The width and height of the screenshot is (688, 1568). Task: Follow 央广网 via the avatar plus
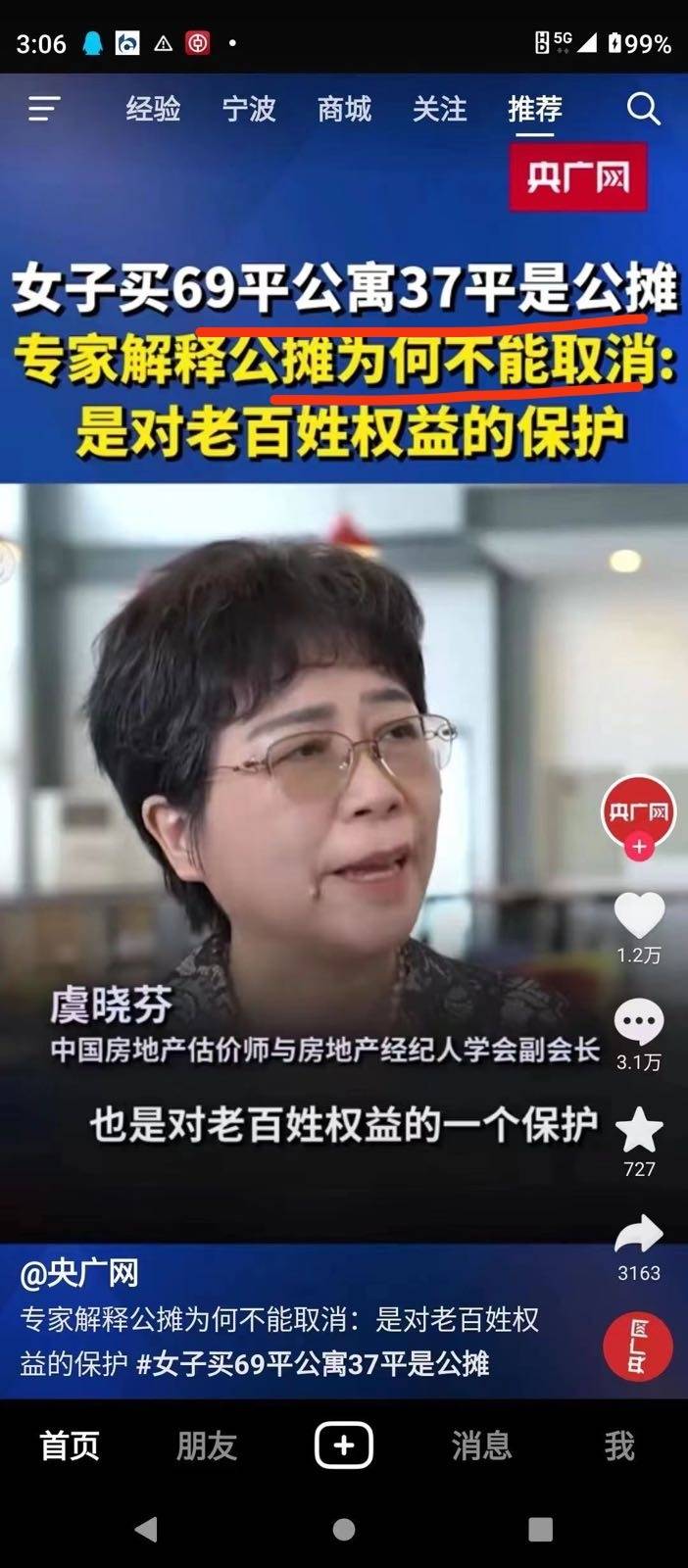(x=639, y=847)
